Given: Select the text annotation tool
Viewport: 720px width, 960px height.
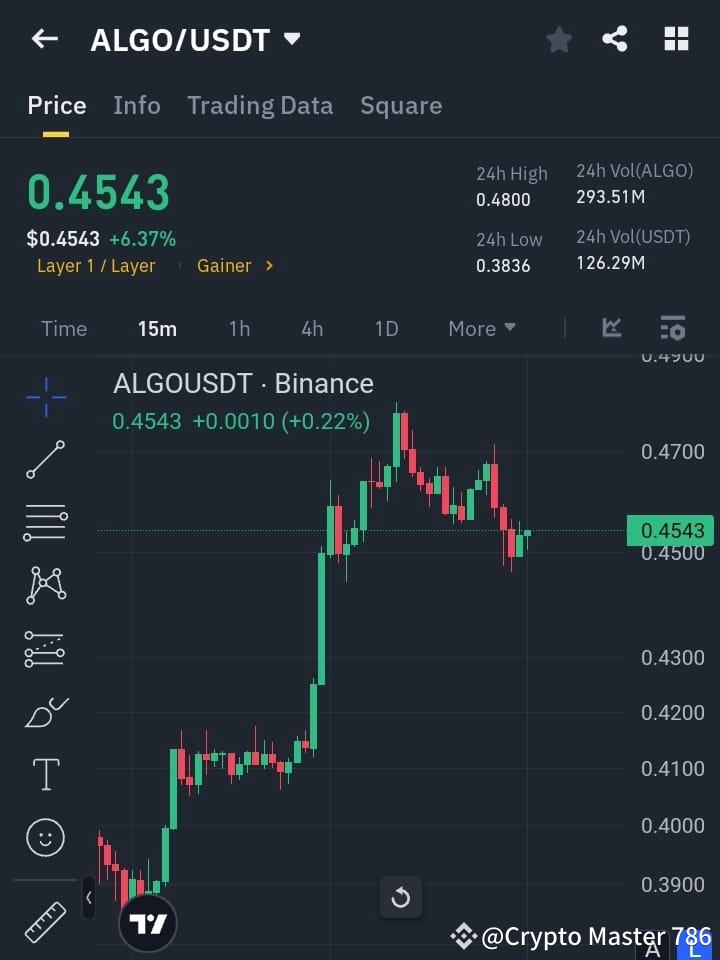Looking at the screenshot, I should (x=45, y=774).
